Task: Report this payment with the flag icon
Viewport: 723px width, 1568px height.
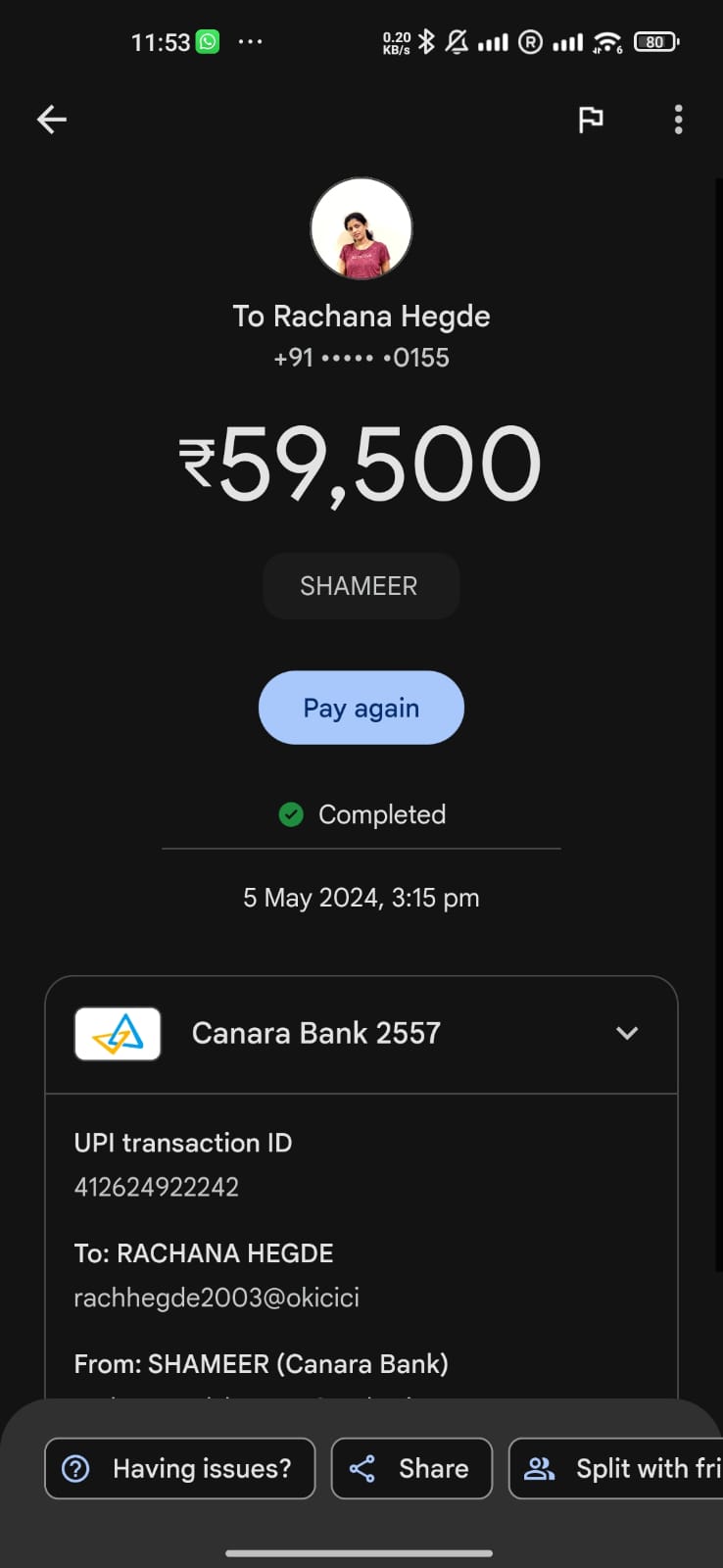Action: (x=591, y=120)
